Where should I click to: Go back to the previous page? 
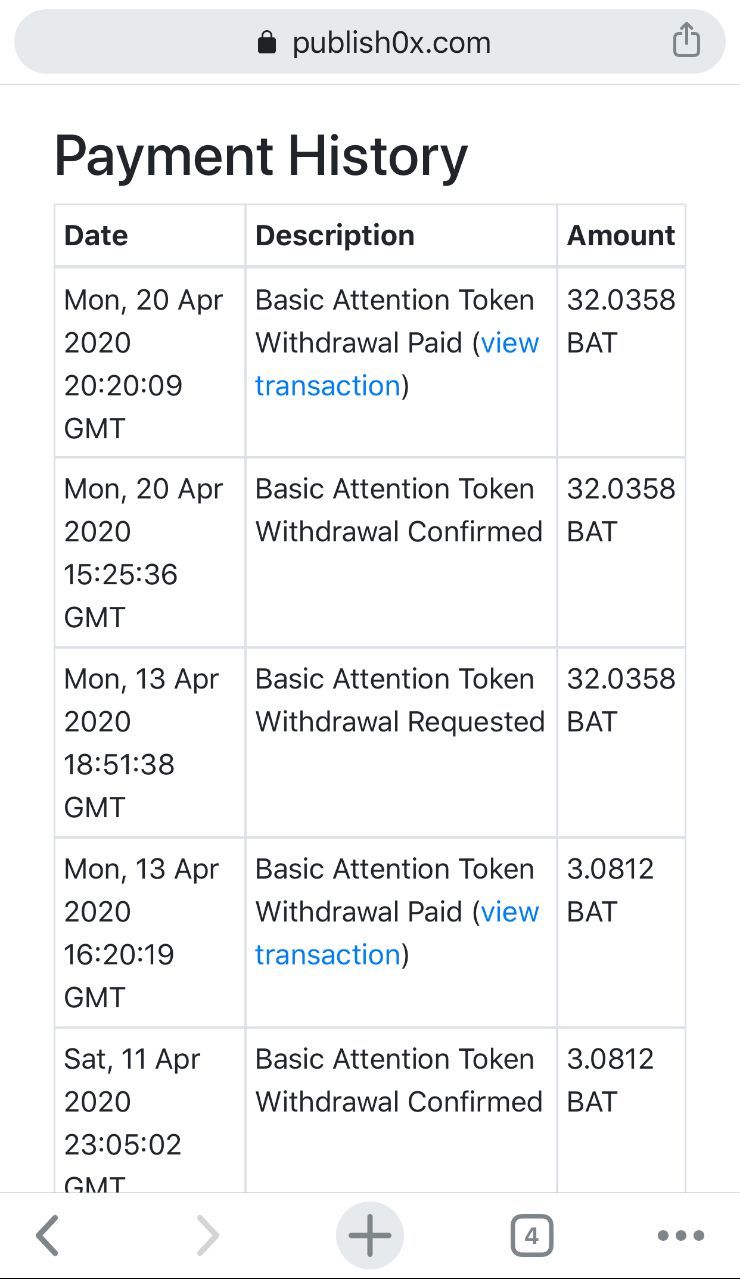point(47,1236)
